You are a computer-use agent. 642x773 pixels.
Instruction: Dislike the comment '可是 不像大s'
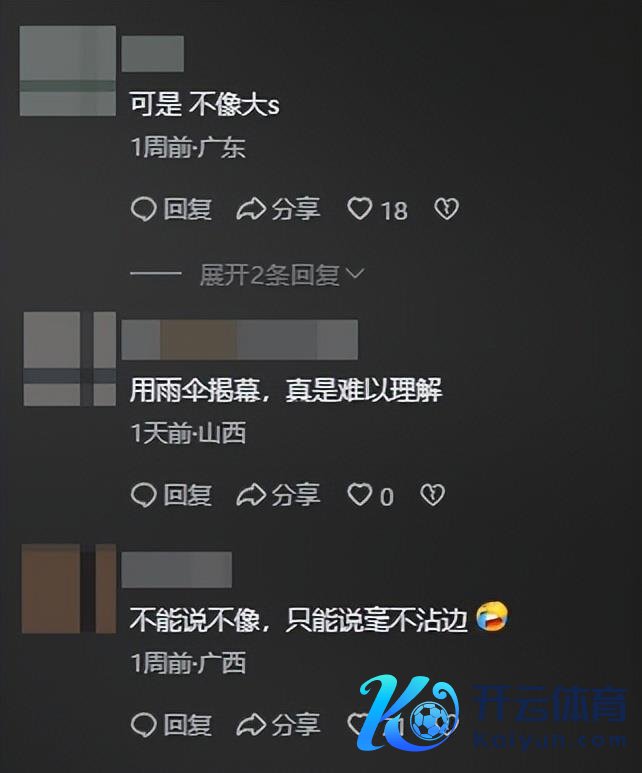click(445, 209)
